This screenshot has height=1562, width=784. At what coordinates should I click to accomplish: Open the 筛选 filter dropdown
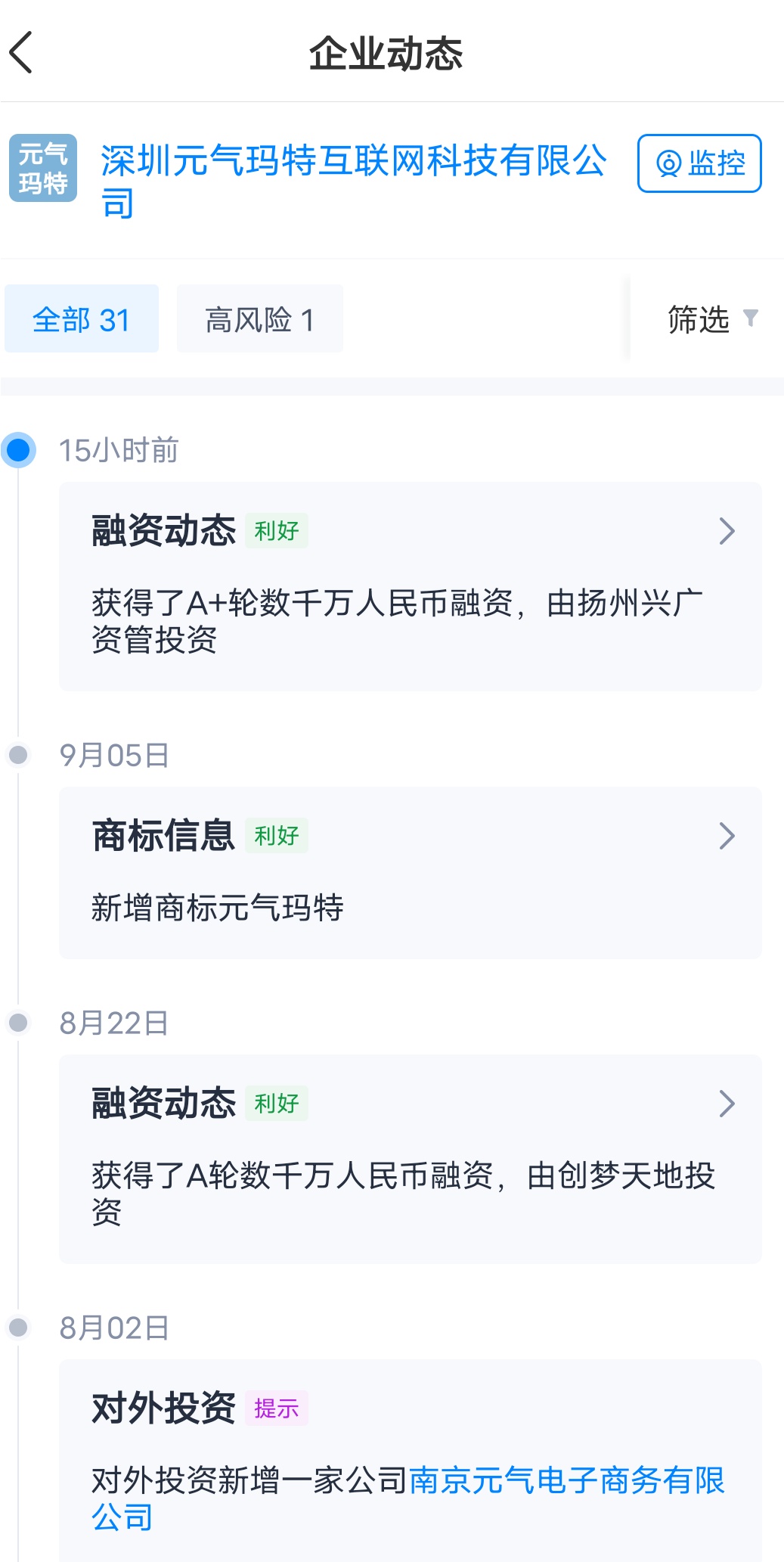coord(711,319)
